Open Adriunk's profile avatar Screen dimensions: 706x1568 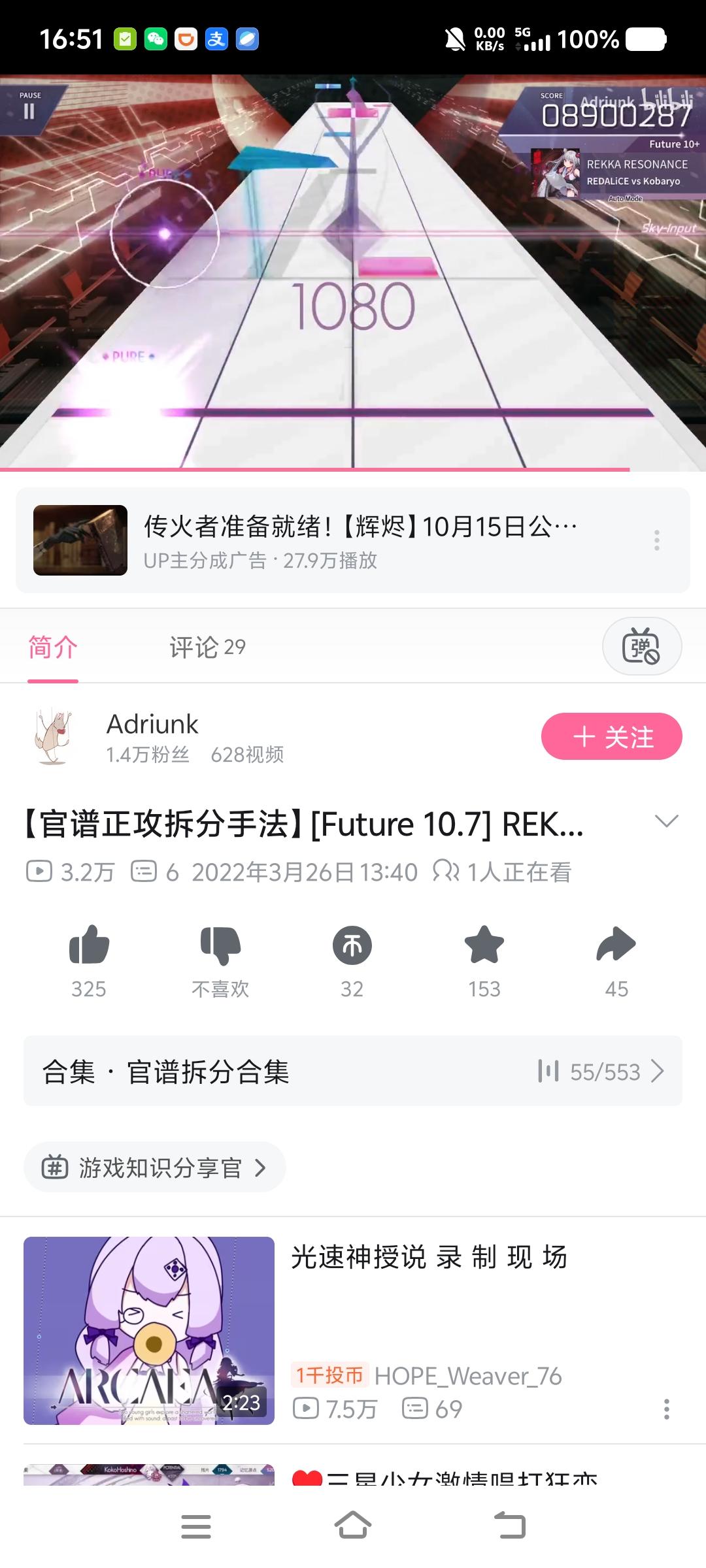coord(53,736)
